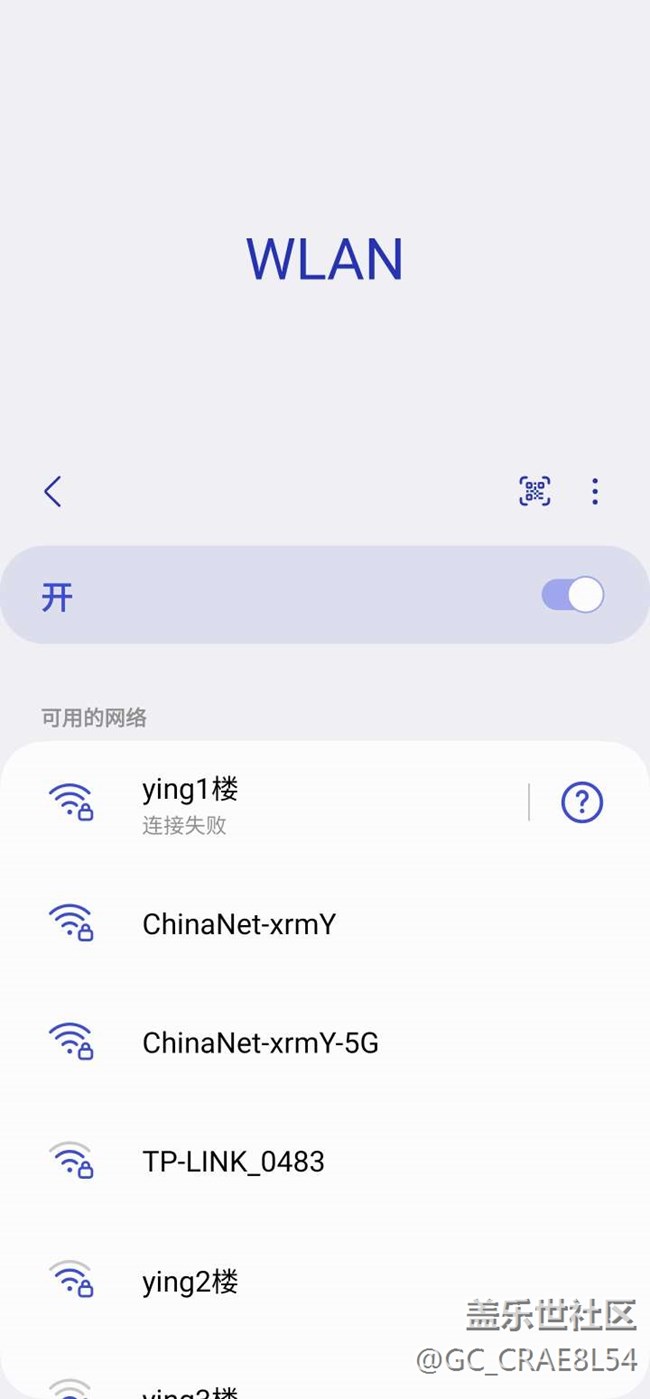The image size is (650, 1399).
Task: Choose the TP-LINK_0483 network
Action: point(325,1162)
